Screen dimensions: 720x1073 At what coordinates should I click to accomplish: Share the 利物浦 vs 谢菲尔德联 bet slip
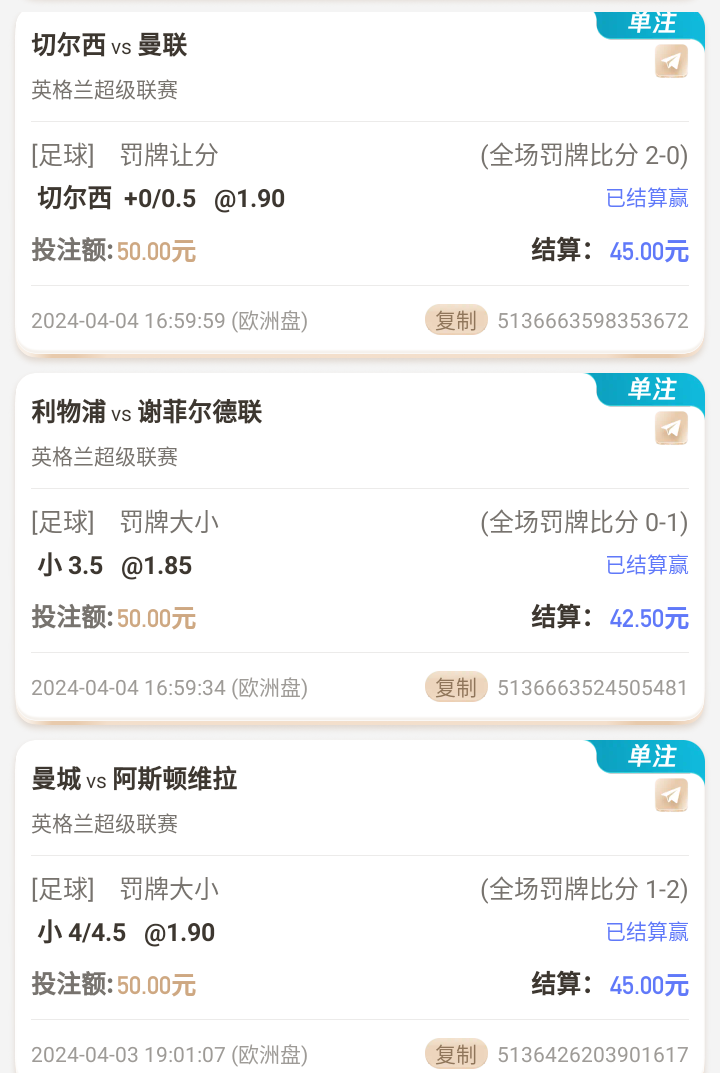[671, 428]
